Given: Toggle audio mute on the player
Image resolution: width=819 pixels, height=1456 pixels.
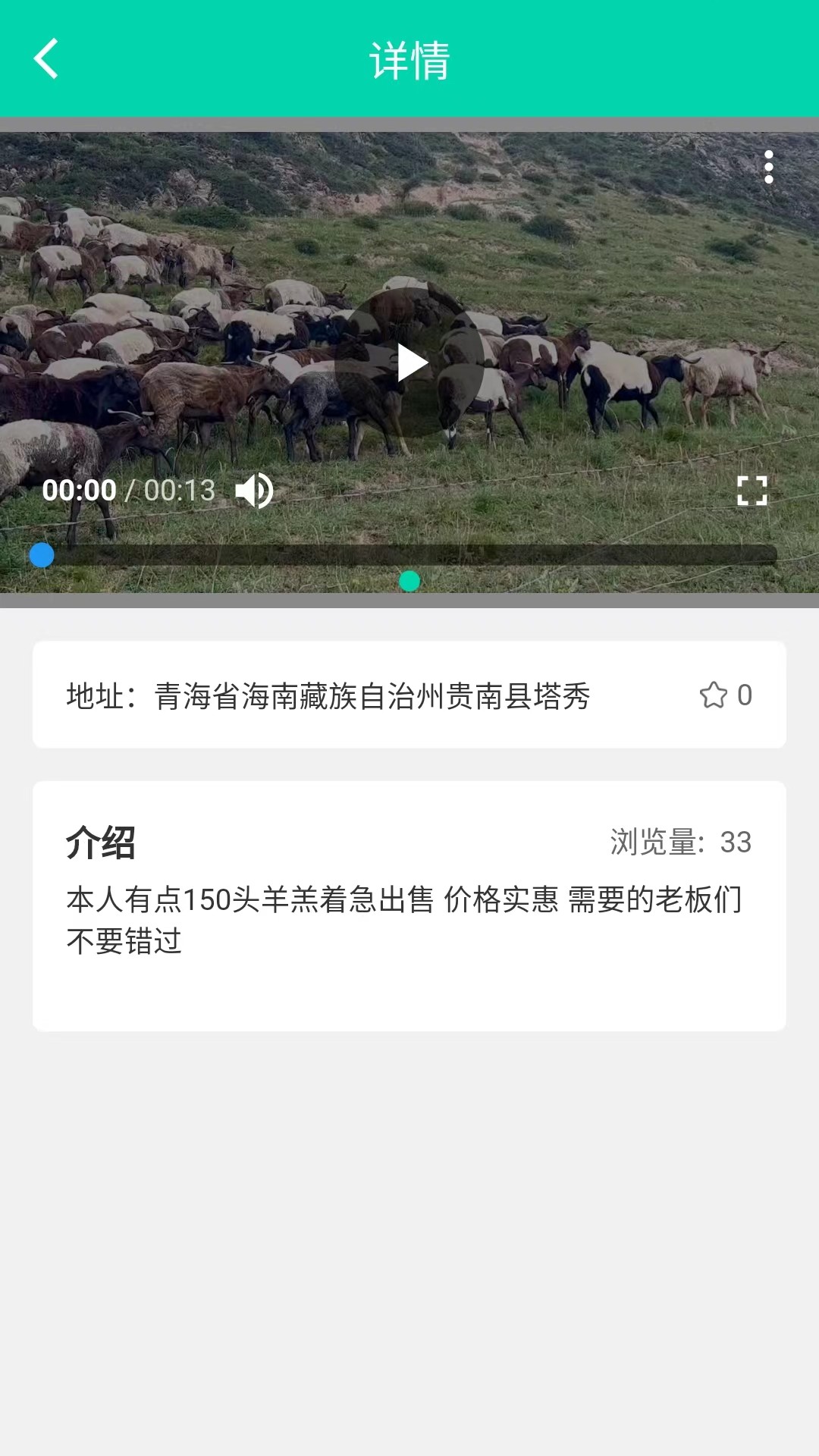Looking at the screenshot, I should pyautogui.click(x=255, y=491).
